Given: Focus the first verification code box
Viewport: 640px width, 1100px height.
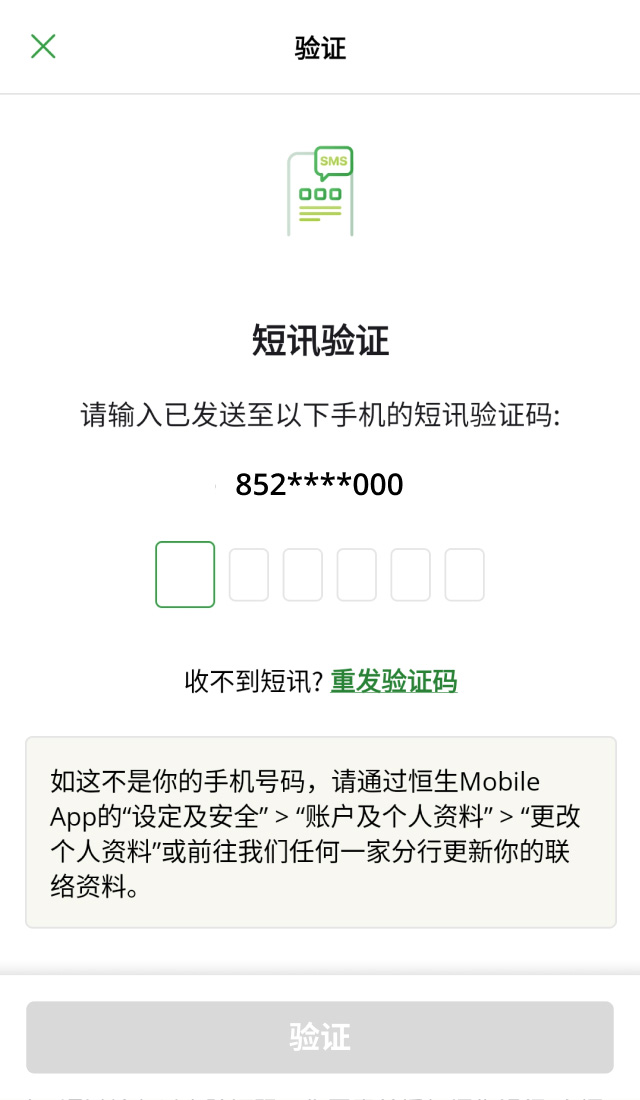Looking at the screenshot, I should coord(185,575).
